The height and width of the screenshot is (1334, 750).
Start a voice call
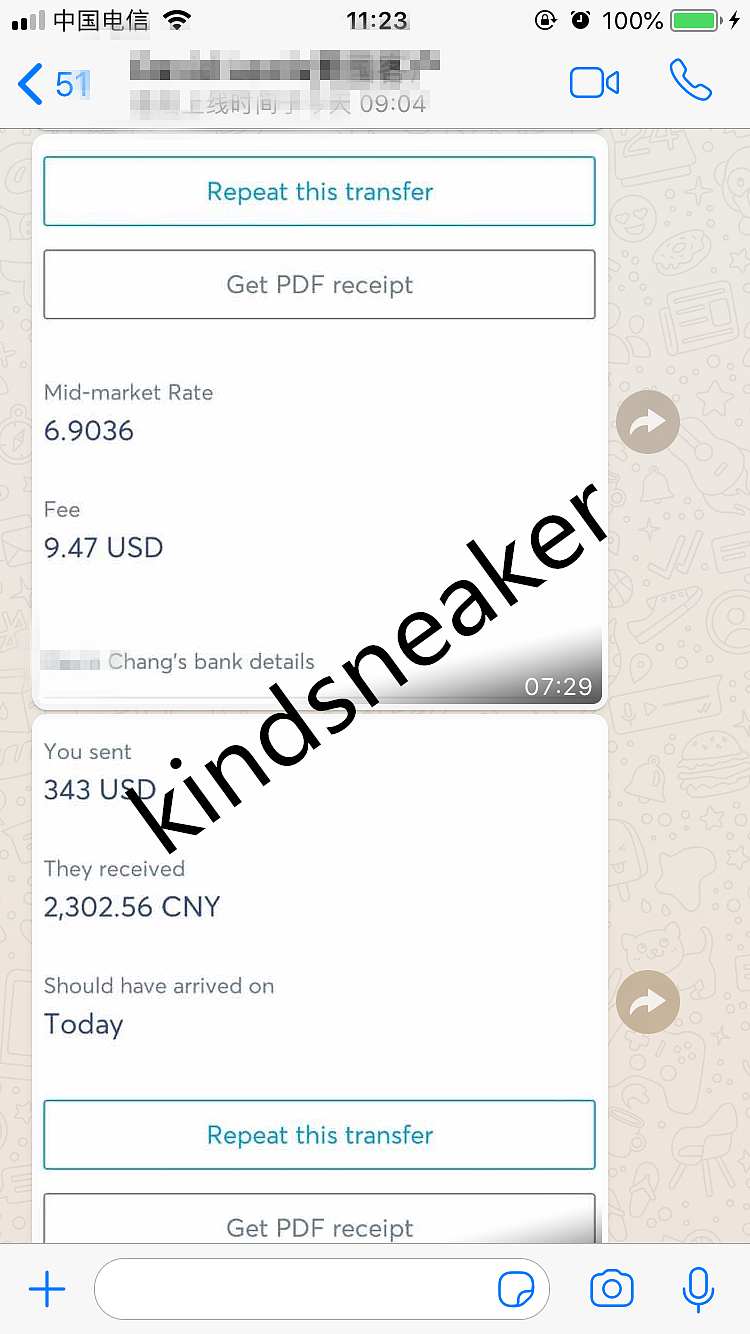pyautogui.click(x=690, y=82)
